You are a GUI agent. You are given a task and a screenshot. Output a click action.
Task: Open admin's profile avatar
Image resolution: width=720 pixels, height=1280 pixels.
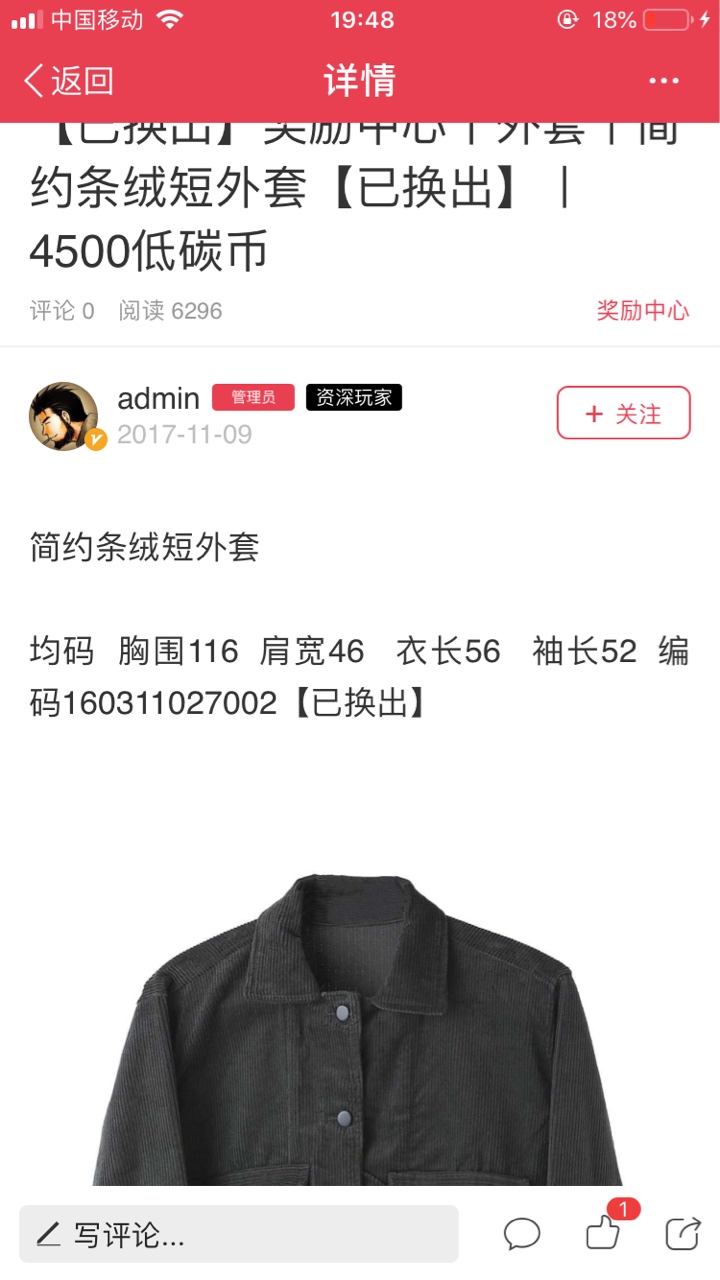[x=65, y=415]
